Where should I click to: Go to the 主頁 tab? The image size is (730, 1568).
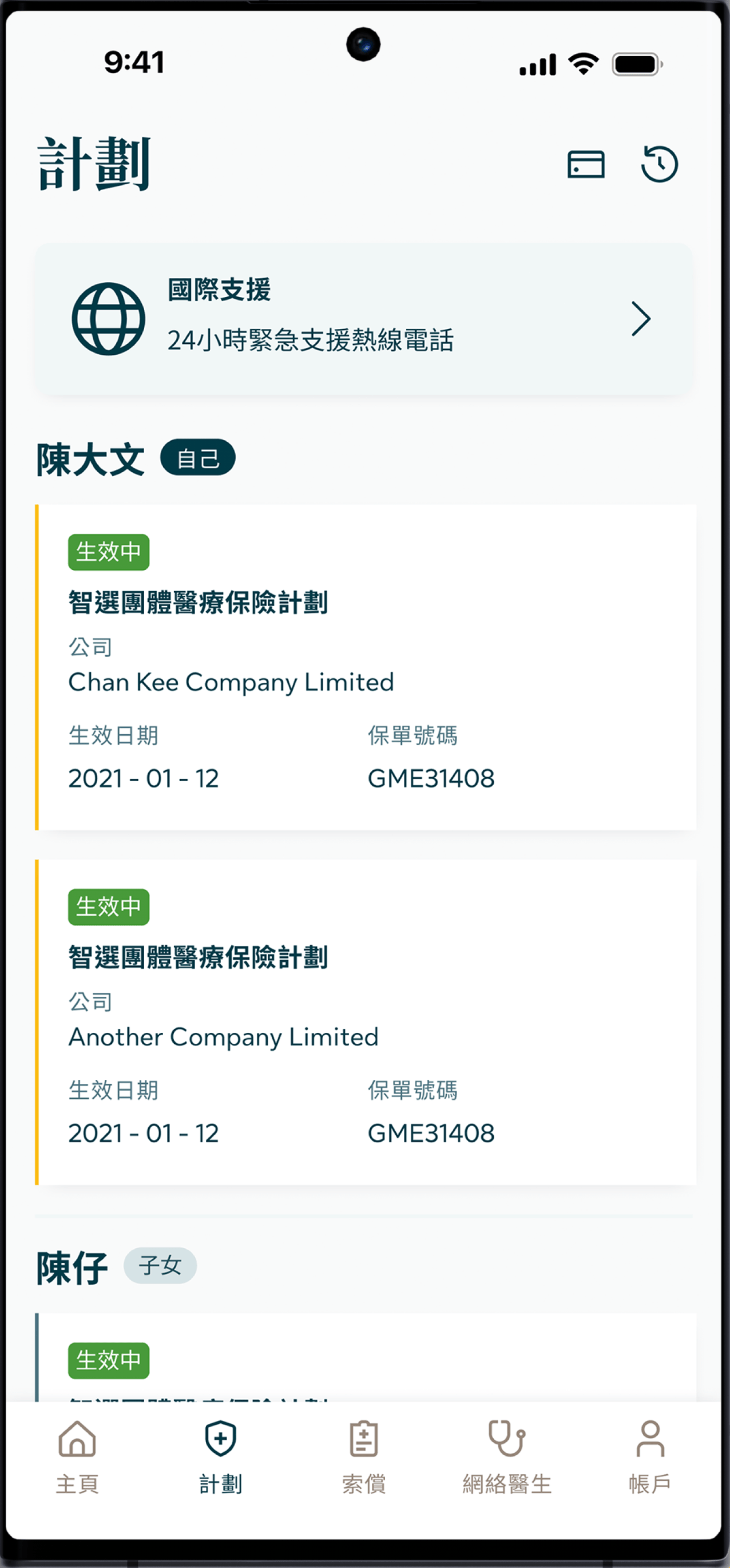click(77, 1456)
